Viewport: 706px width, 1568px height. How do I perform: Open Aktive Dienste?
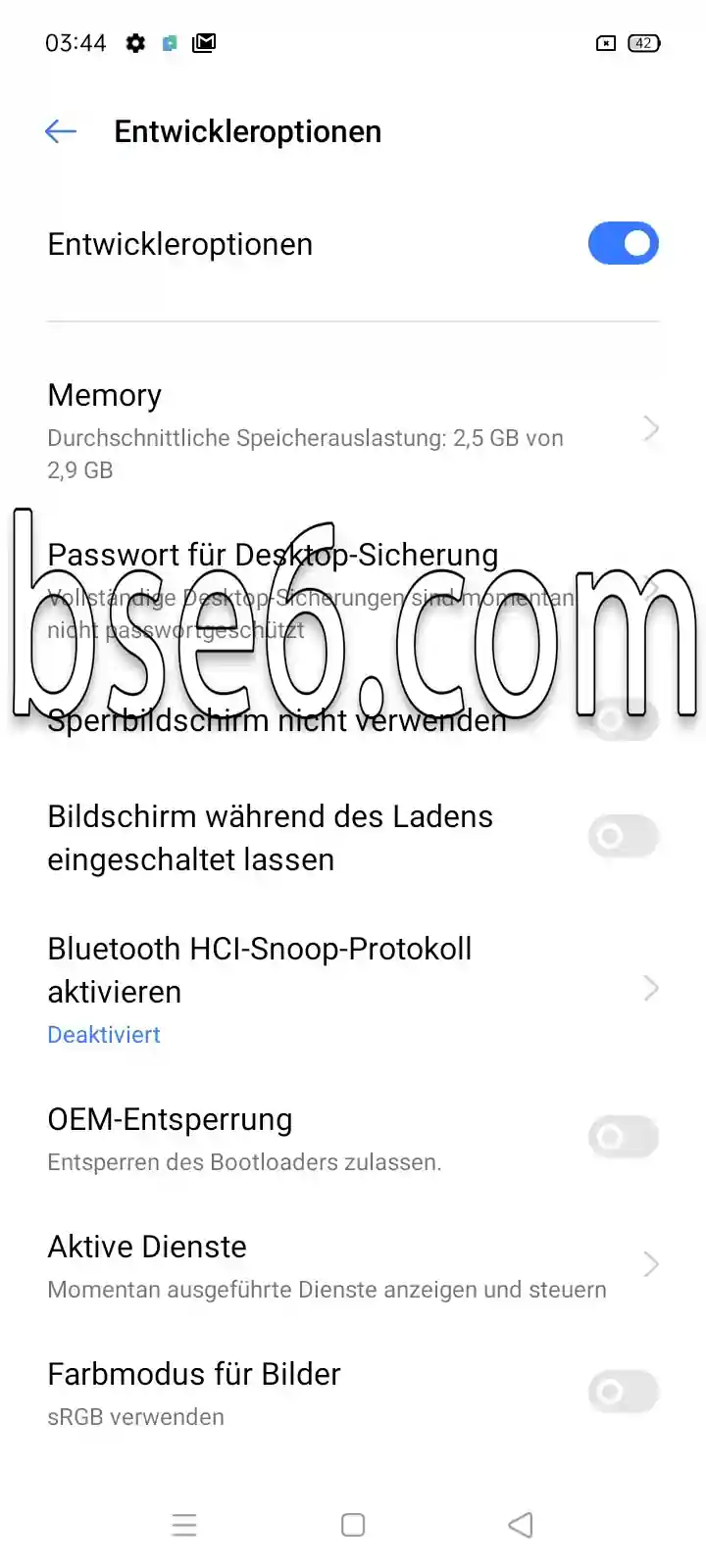[353, 1265]
